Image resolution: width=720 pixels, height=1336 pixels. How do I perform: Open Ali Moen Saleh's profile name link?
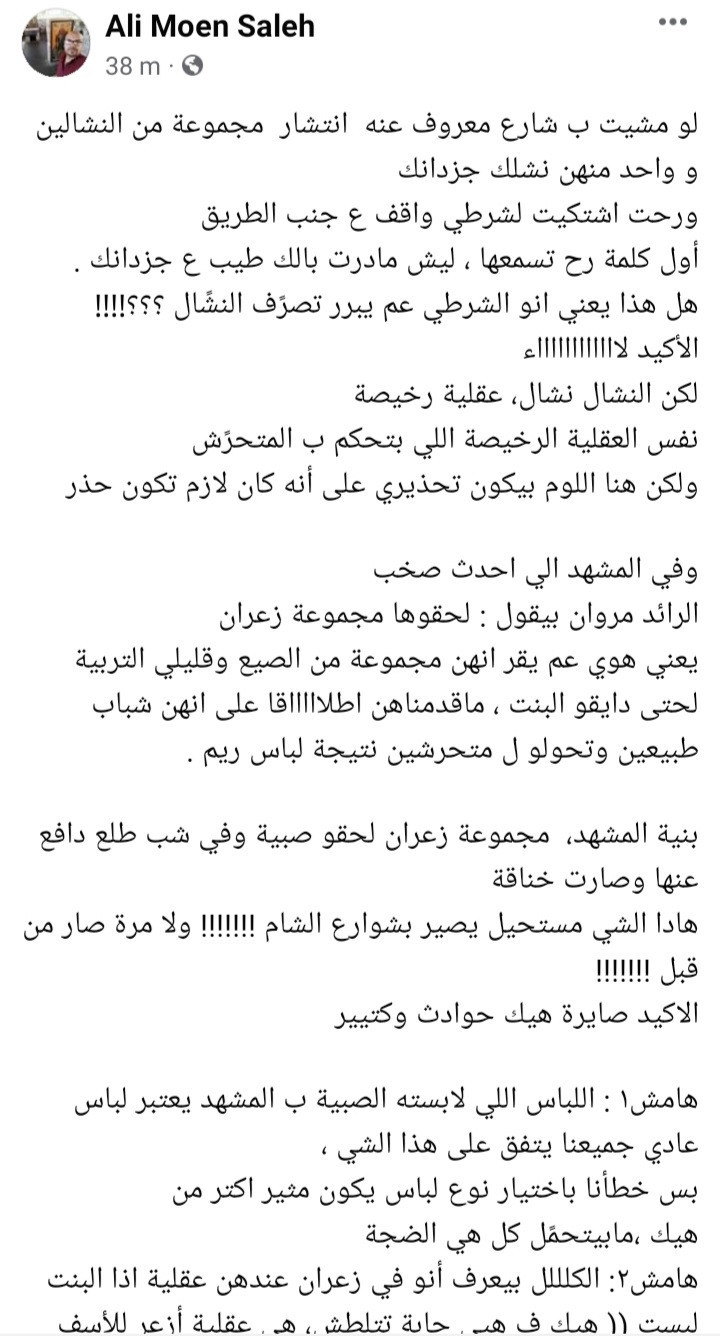209,27
